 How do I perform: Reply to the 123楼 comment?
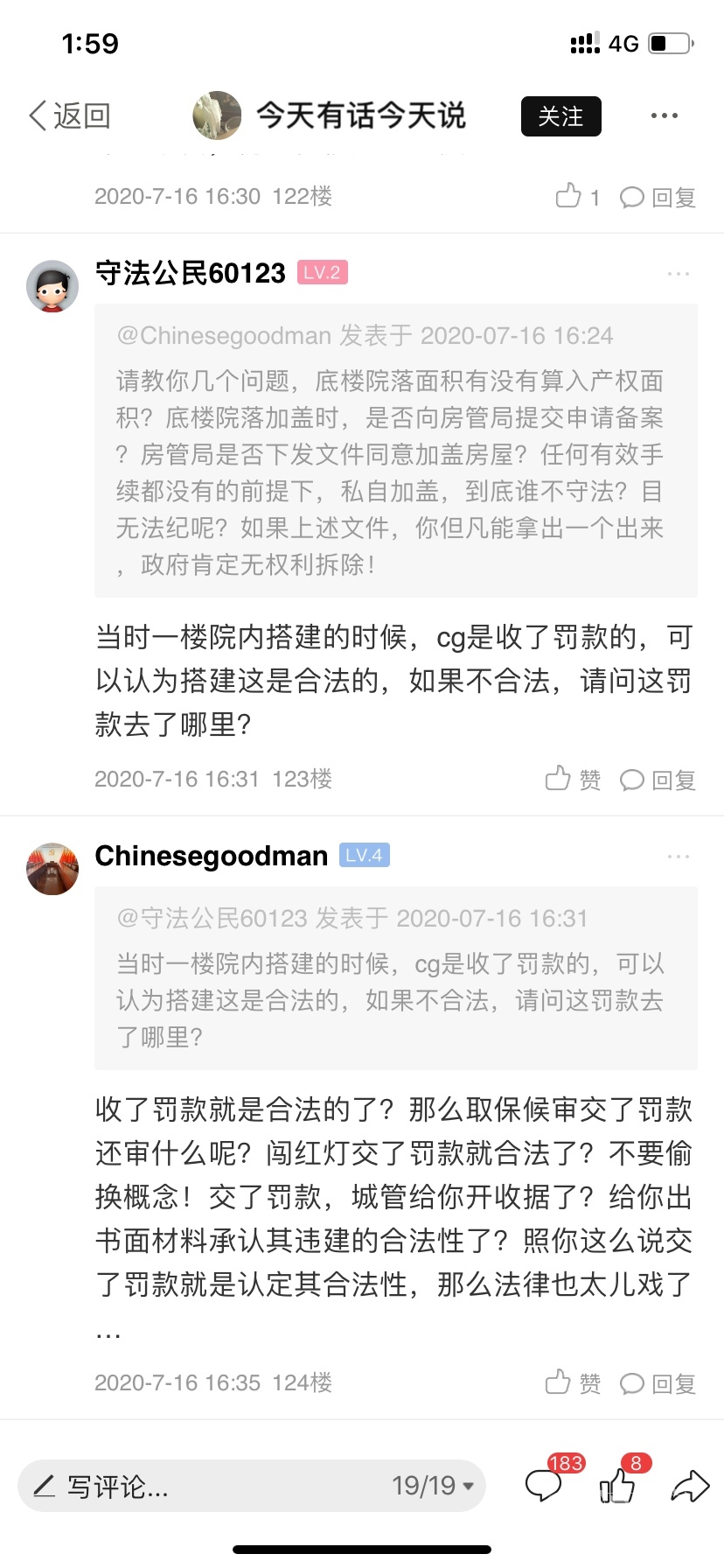(658, 780)
